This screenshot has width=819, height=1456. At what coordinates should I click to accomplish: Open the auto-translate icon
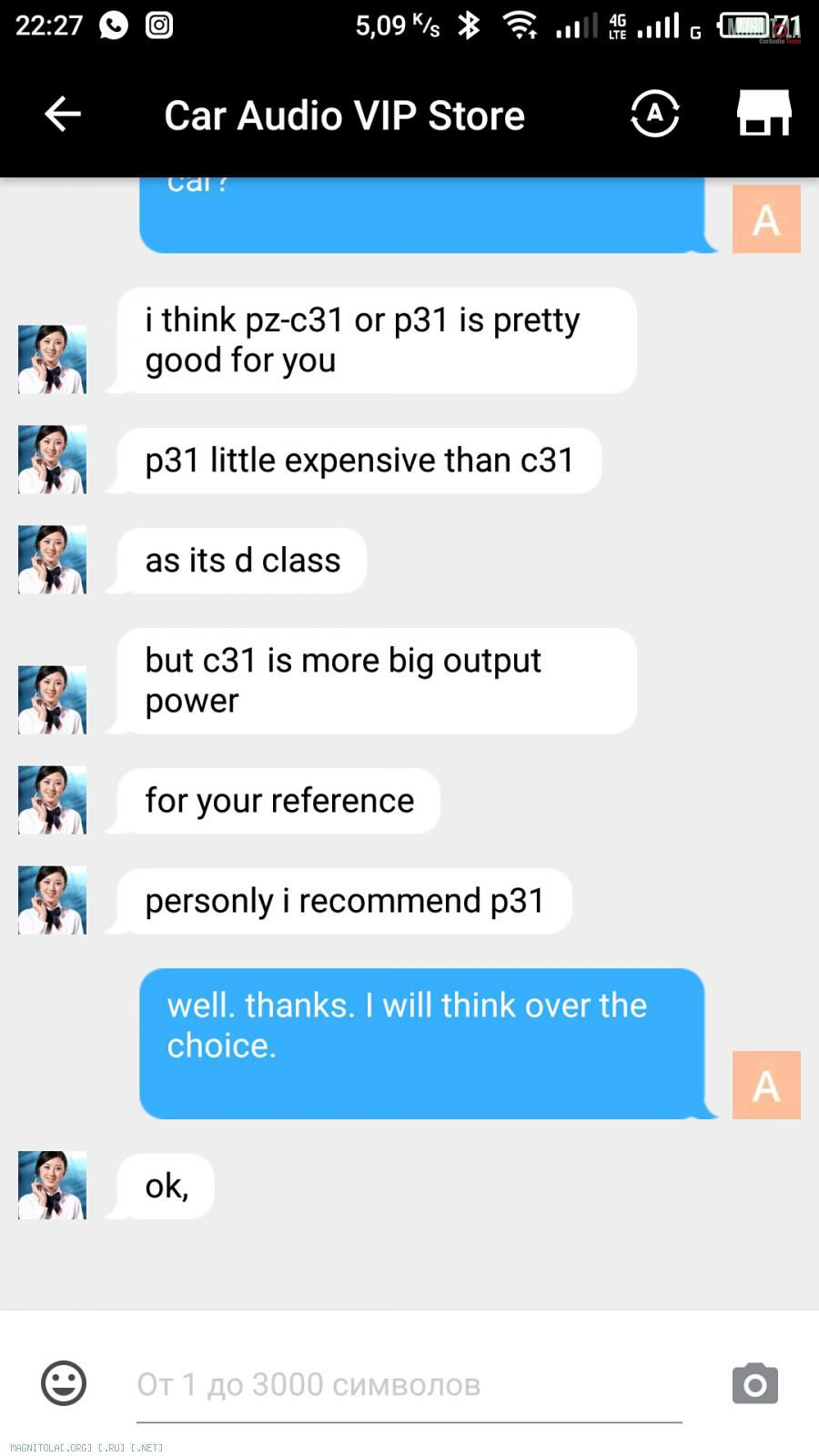654,115
